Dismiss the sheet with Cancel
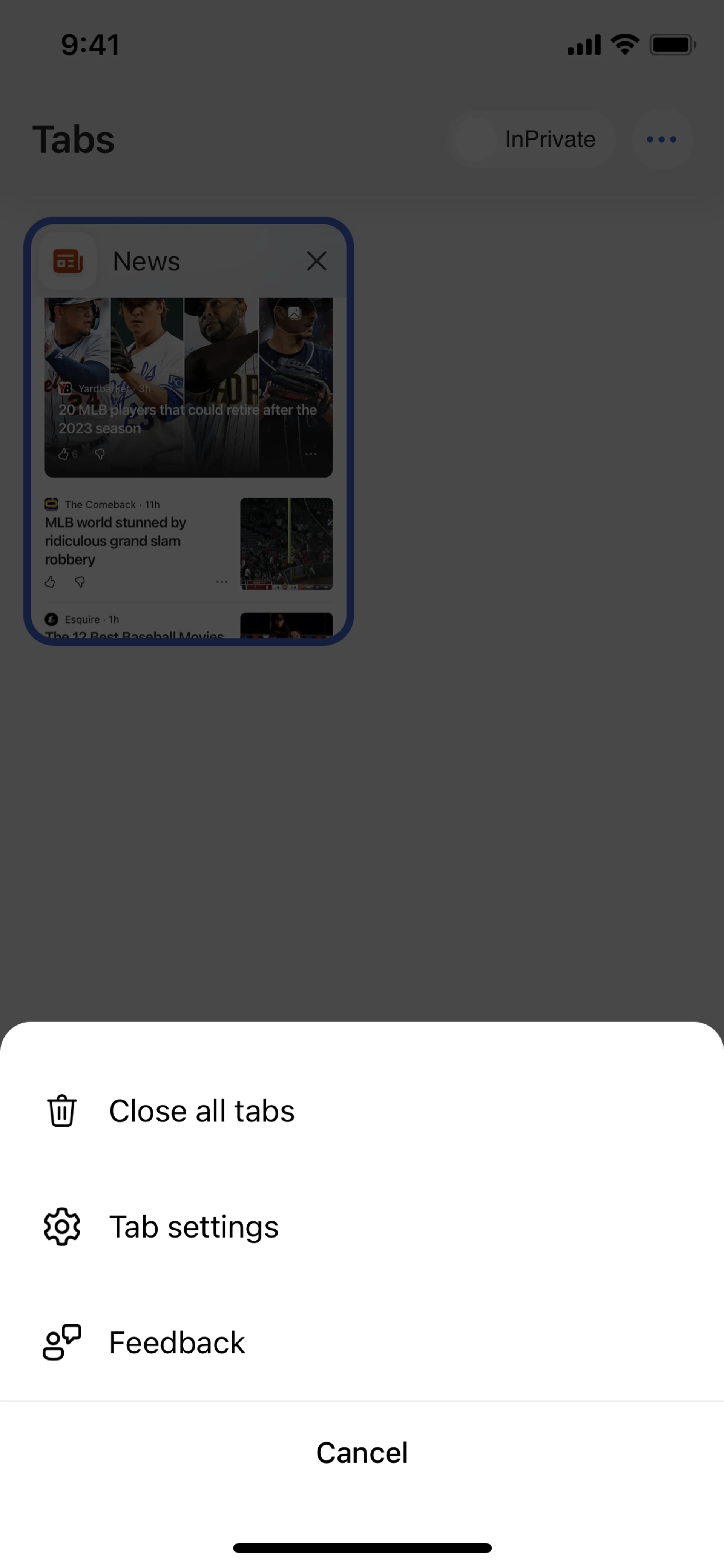Screen dimensions: 724x1568 pos(362,1453)
